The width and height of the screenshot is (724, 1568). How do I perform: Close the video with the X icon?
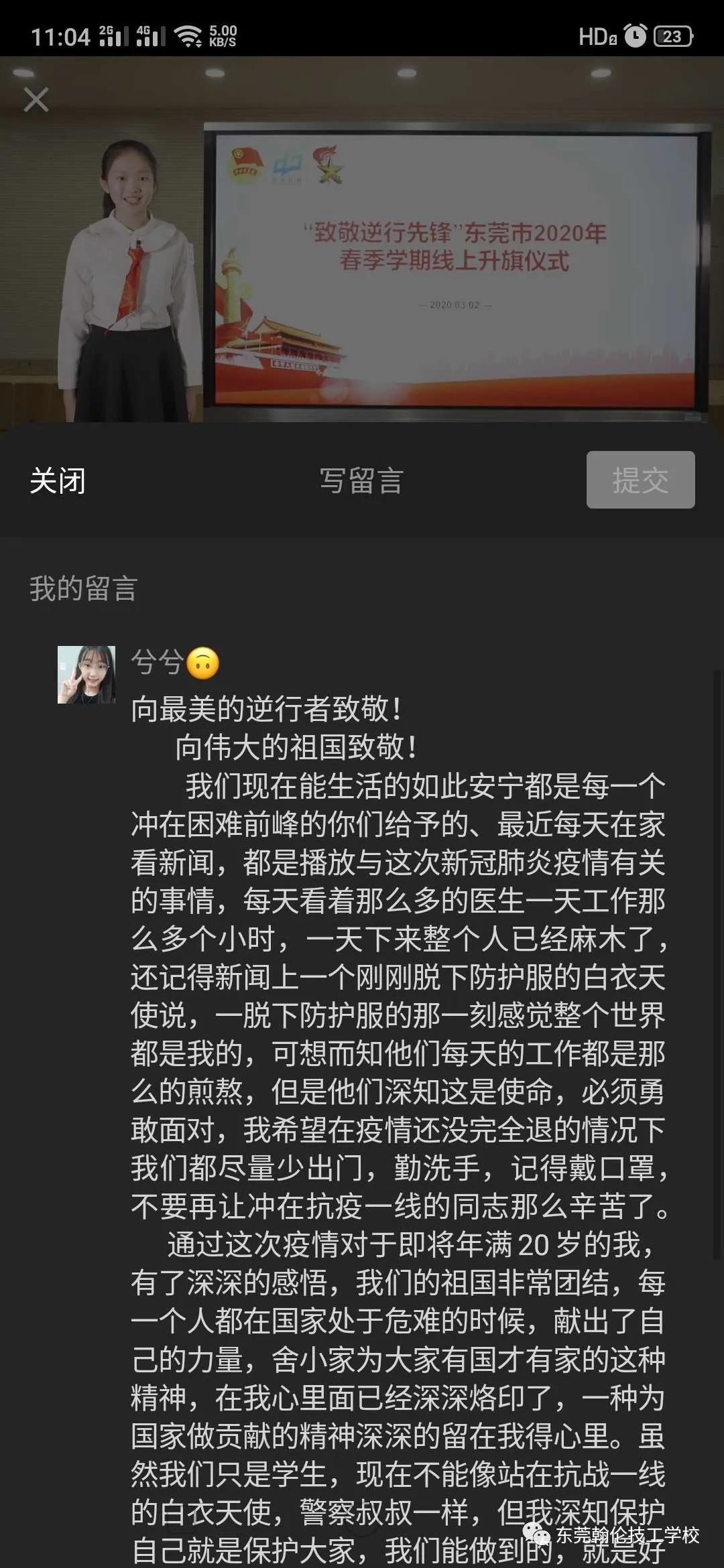pos(36,100)
